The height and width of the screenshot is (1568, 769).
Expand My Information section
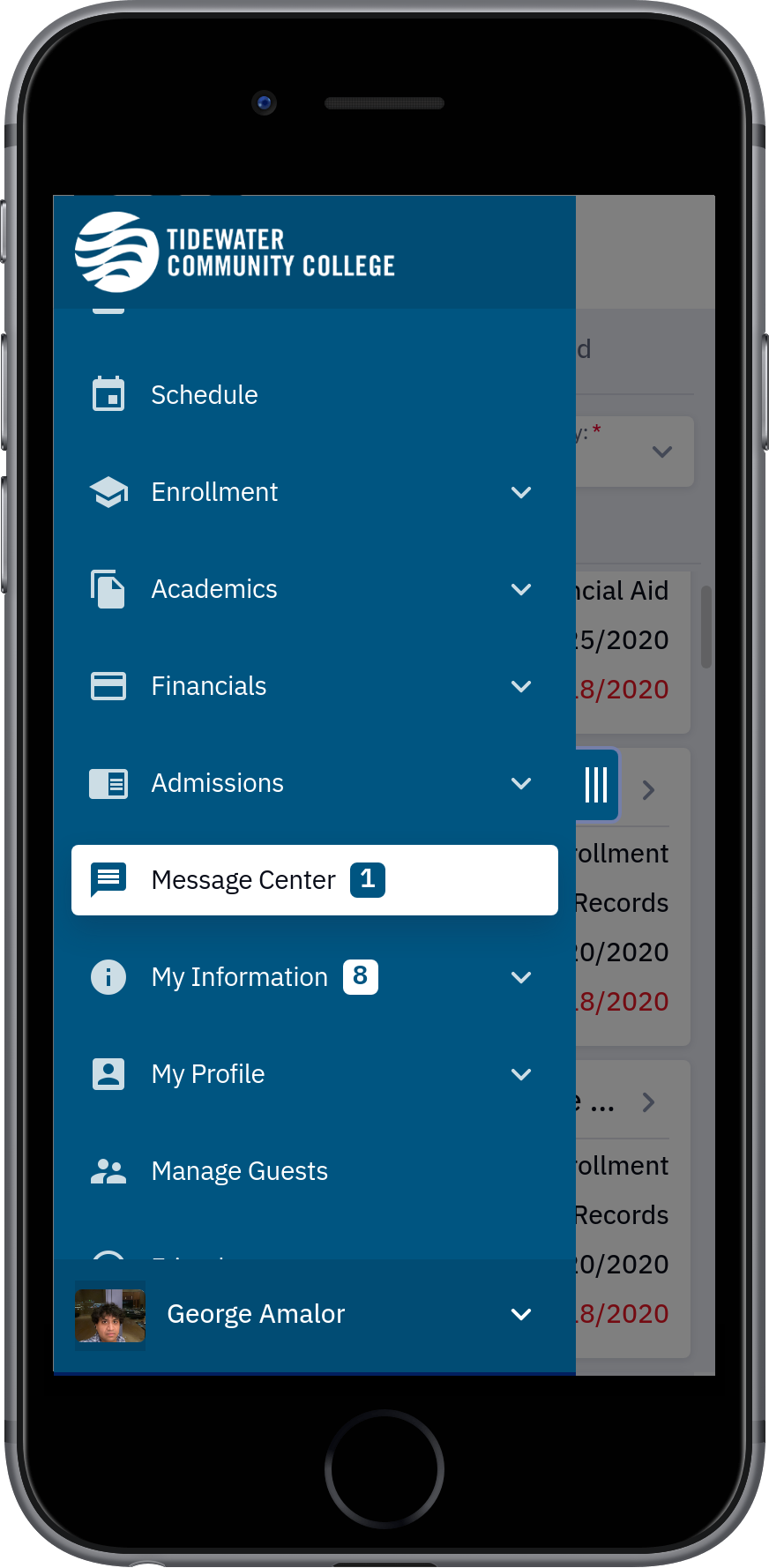314,977
